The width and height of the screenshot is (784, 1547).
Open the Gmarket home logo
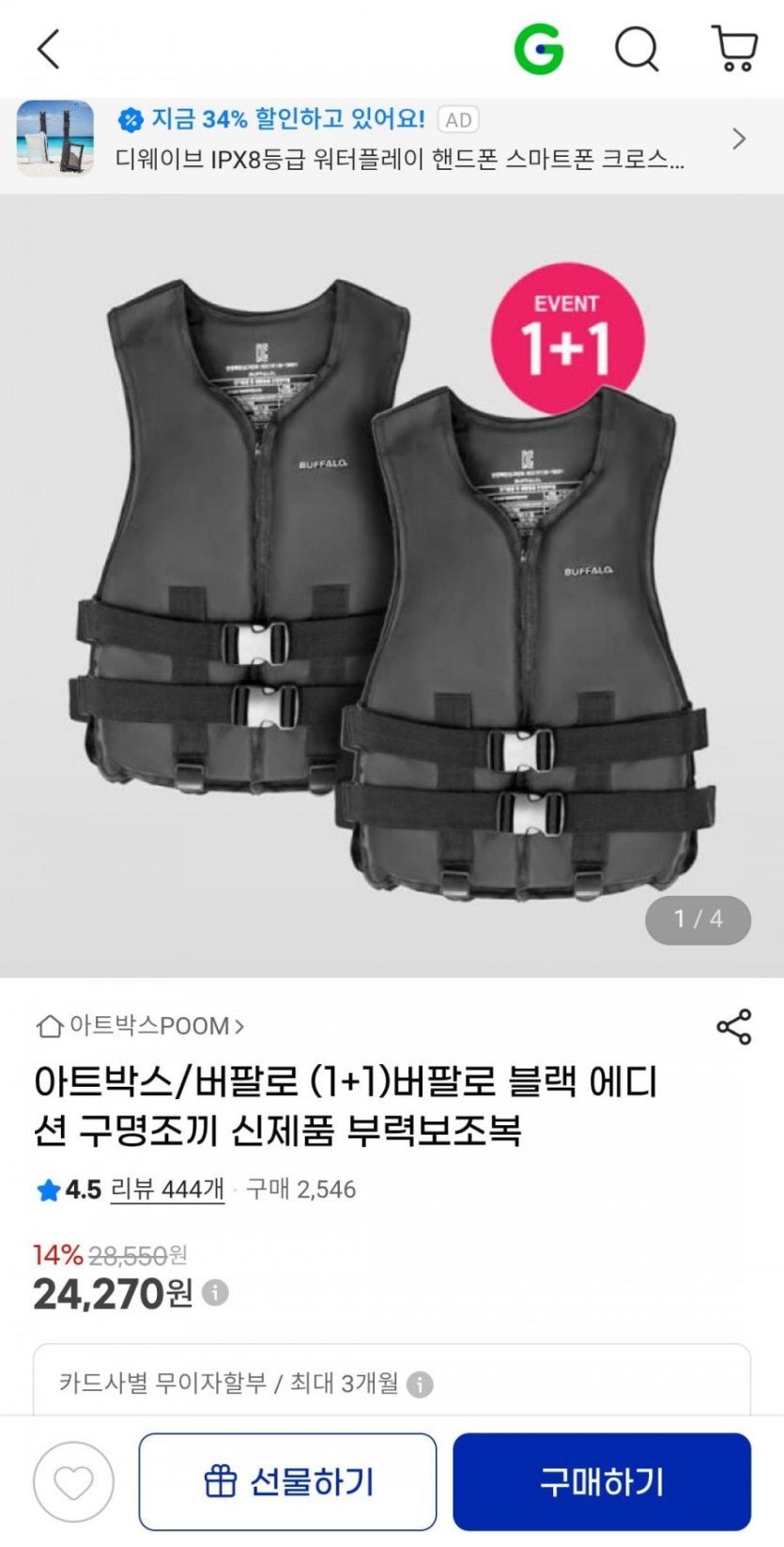click(539, 49)
